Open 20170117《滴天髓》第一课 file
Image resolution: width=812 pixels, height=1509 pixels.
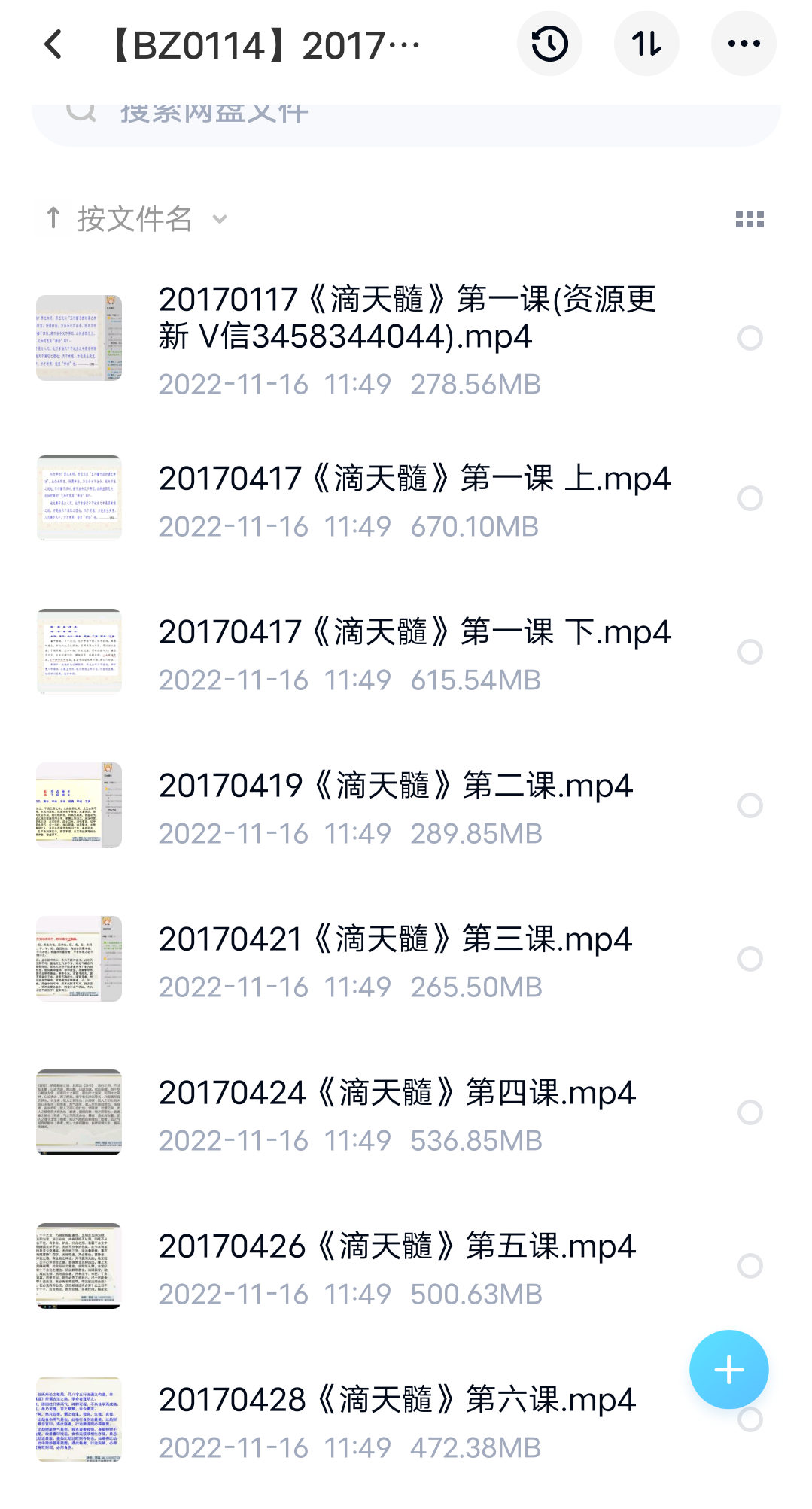[x=406, y=316]
